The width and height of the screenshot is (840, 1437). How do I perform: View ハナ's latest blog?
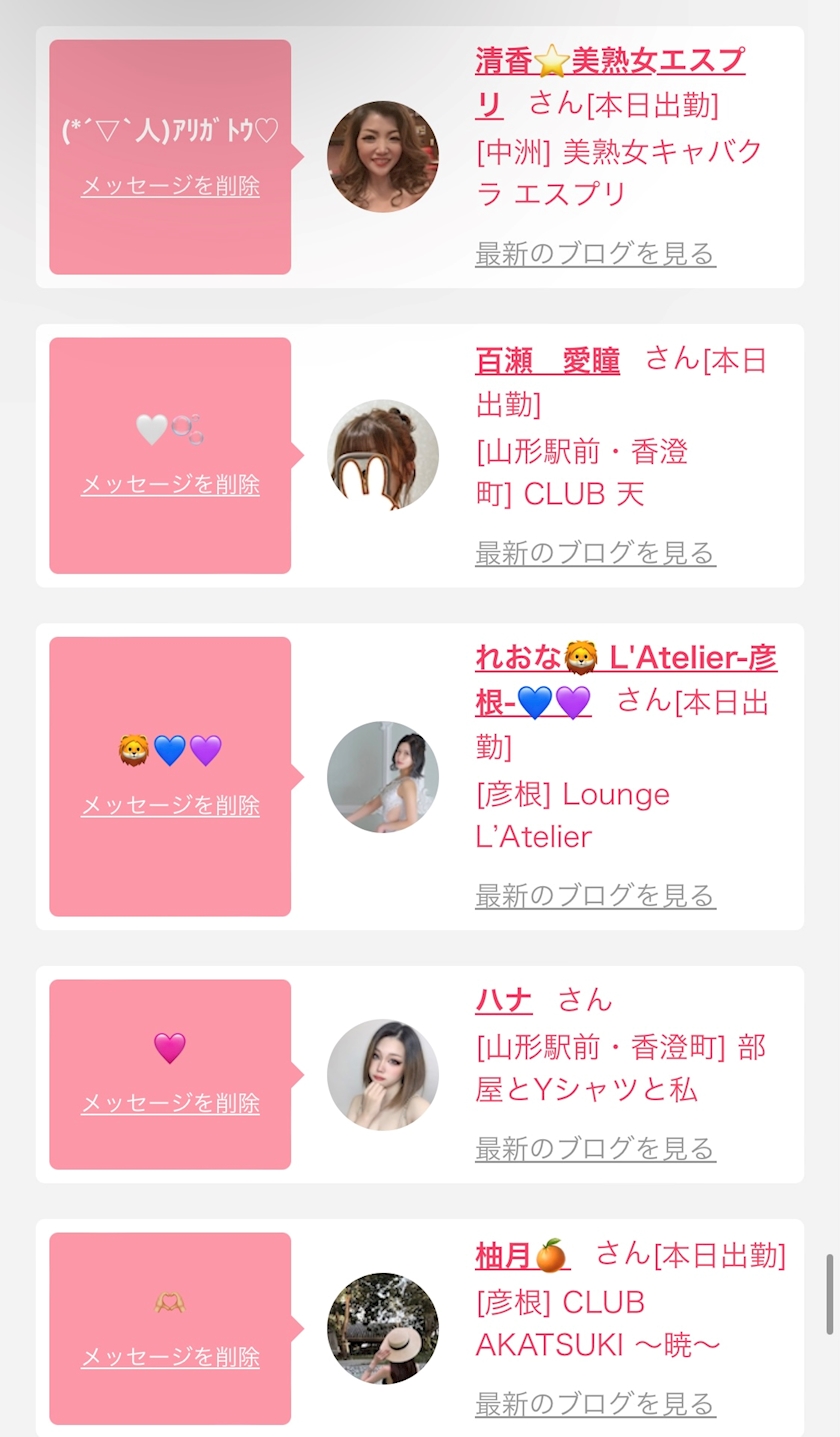pos(595,1149)
